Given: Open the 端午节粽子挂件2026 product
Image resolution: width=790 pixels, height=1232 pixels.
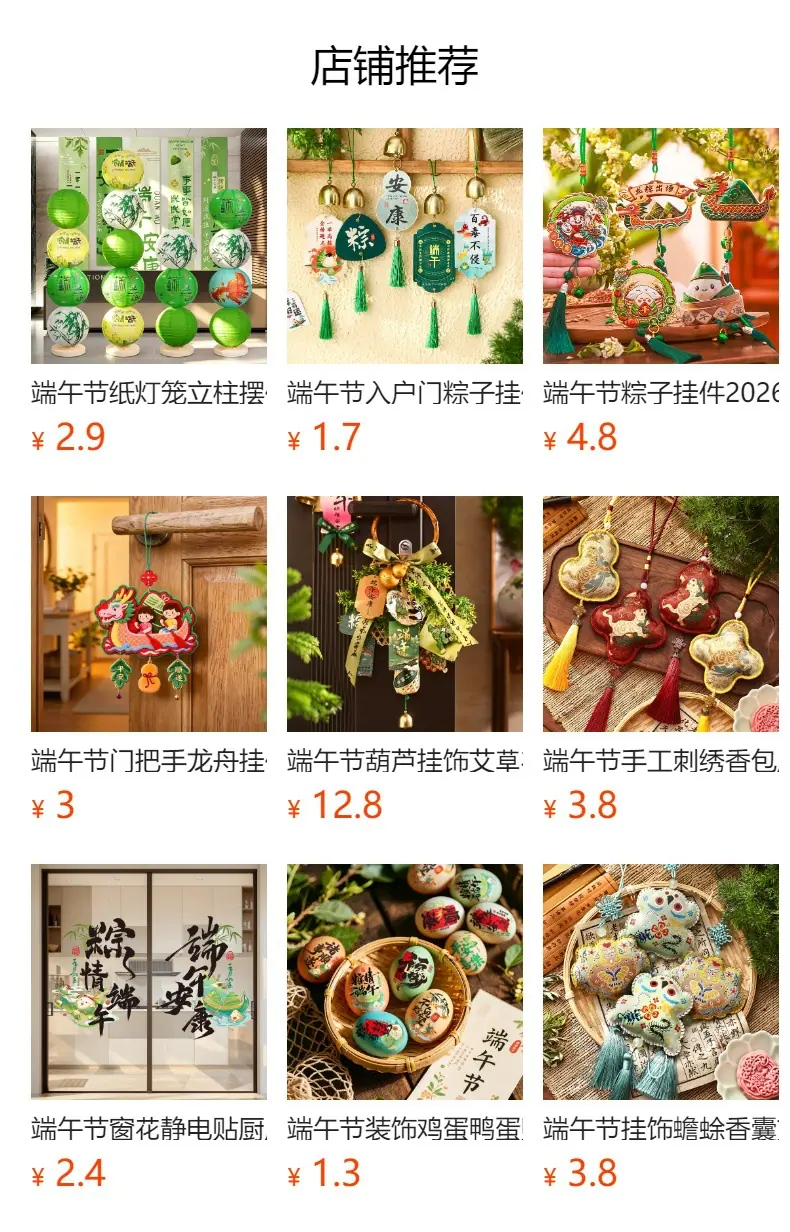Looking at the screenshot, I should click(x=661, y=292).
